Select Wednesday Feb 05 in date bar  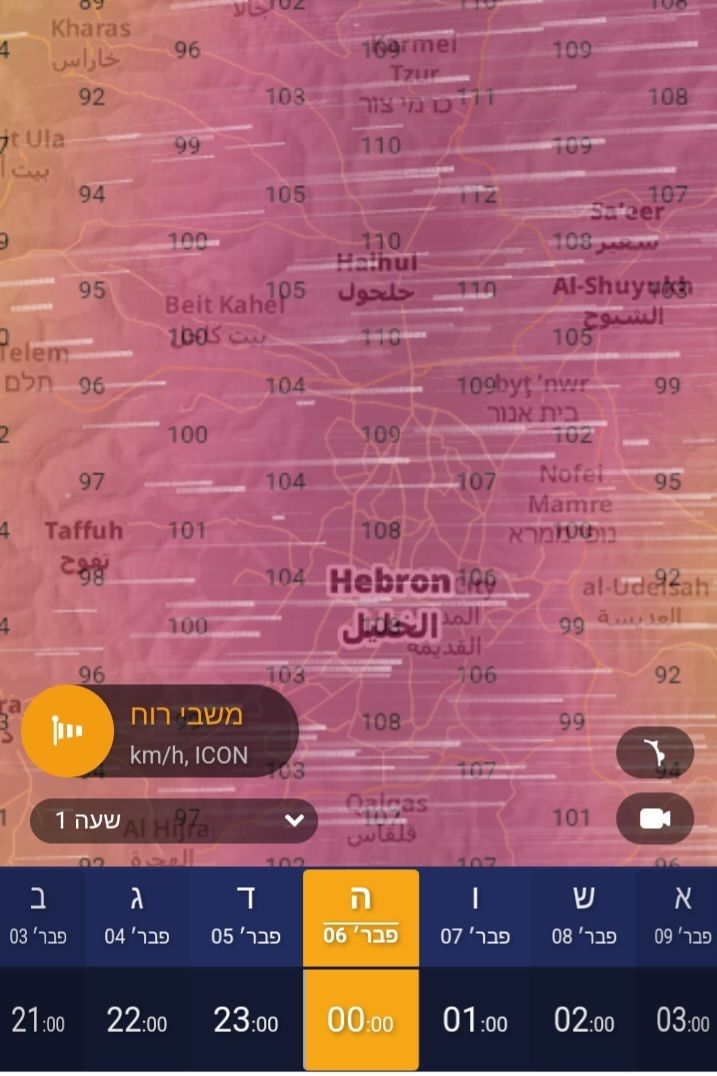245,917
